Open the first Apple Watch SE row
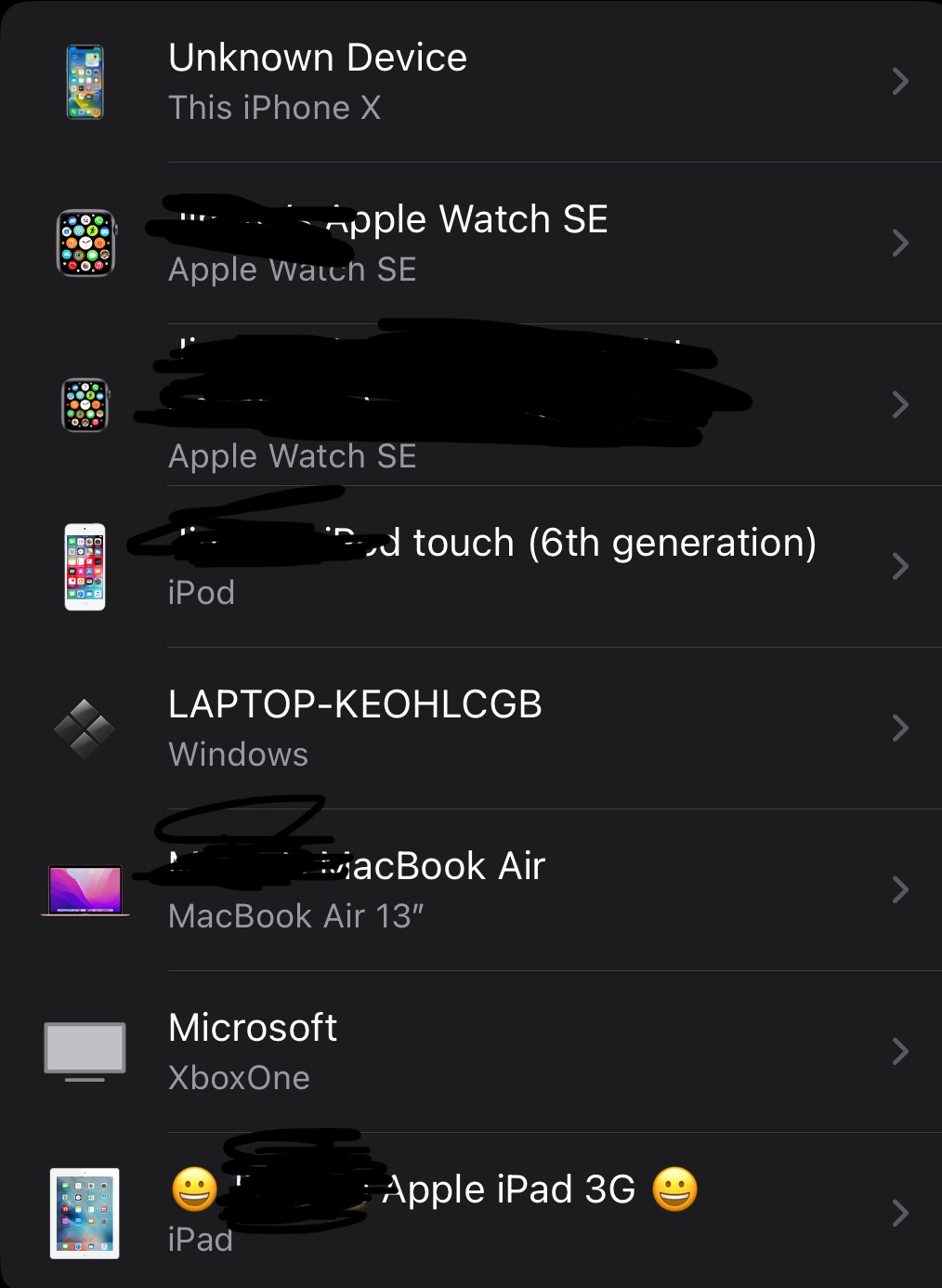942x1288 pixels. (470, 243)
